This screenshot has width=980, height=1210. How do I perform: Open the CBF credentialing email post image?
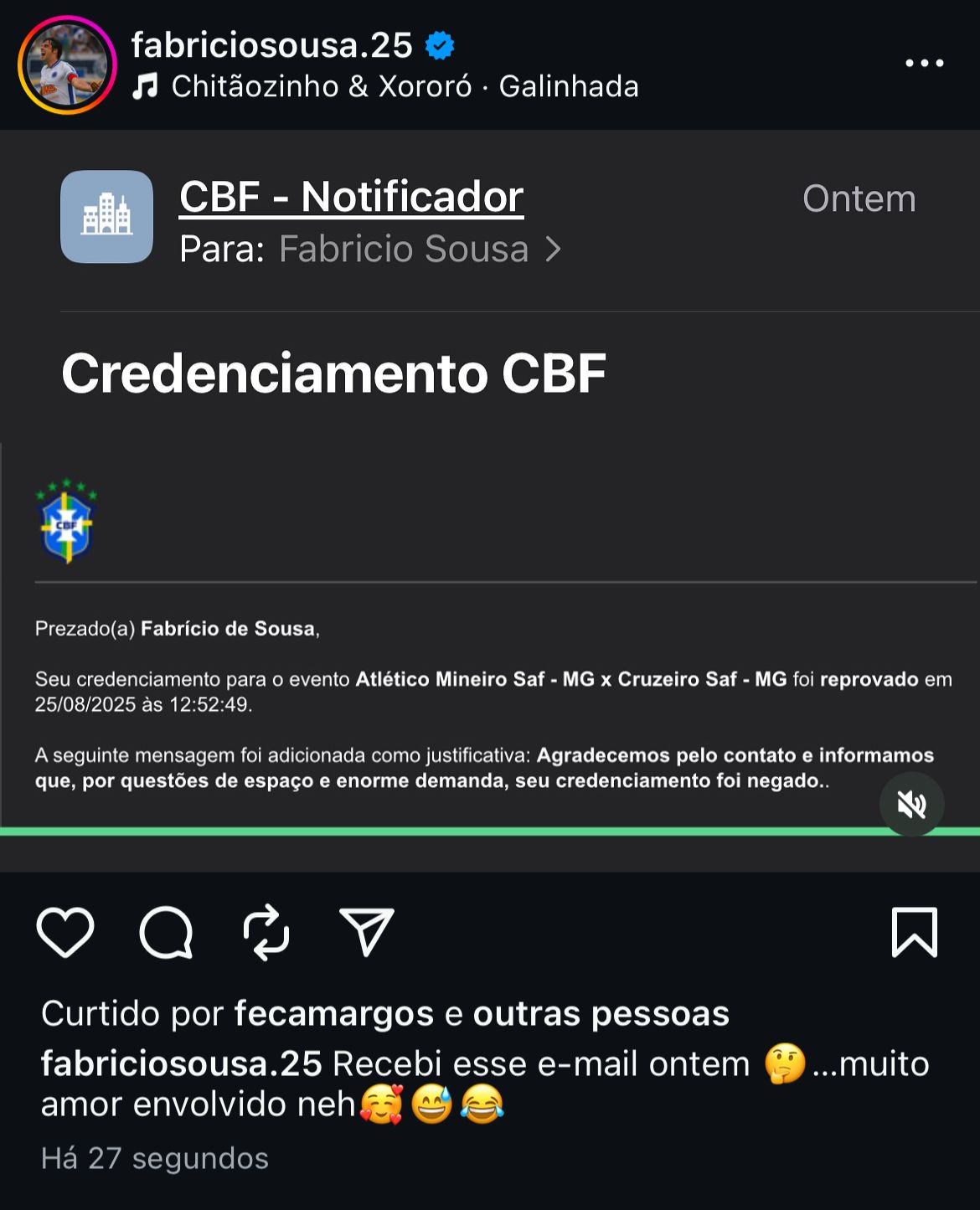(490, 502)
